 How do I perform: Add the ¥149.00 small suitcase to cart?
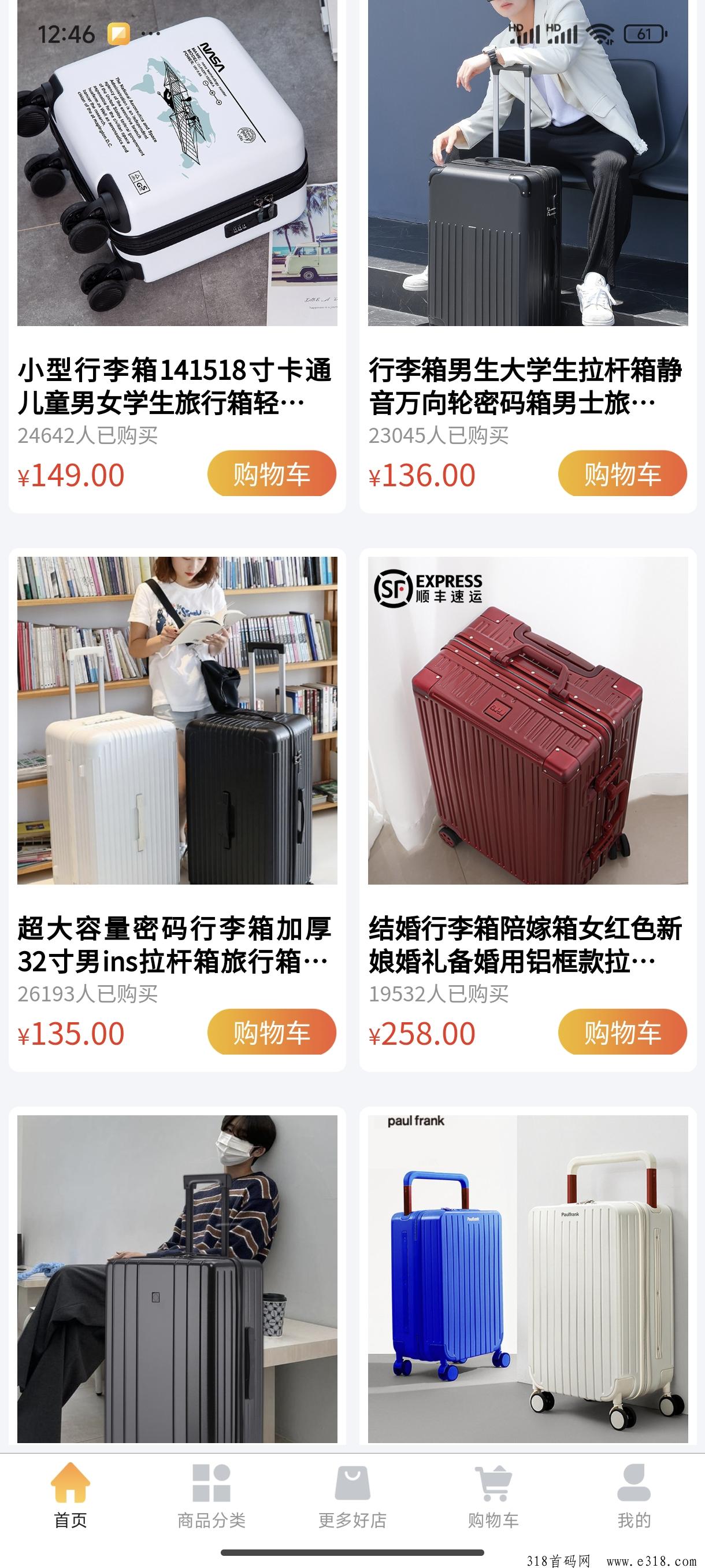271,474
